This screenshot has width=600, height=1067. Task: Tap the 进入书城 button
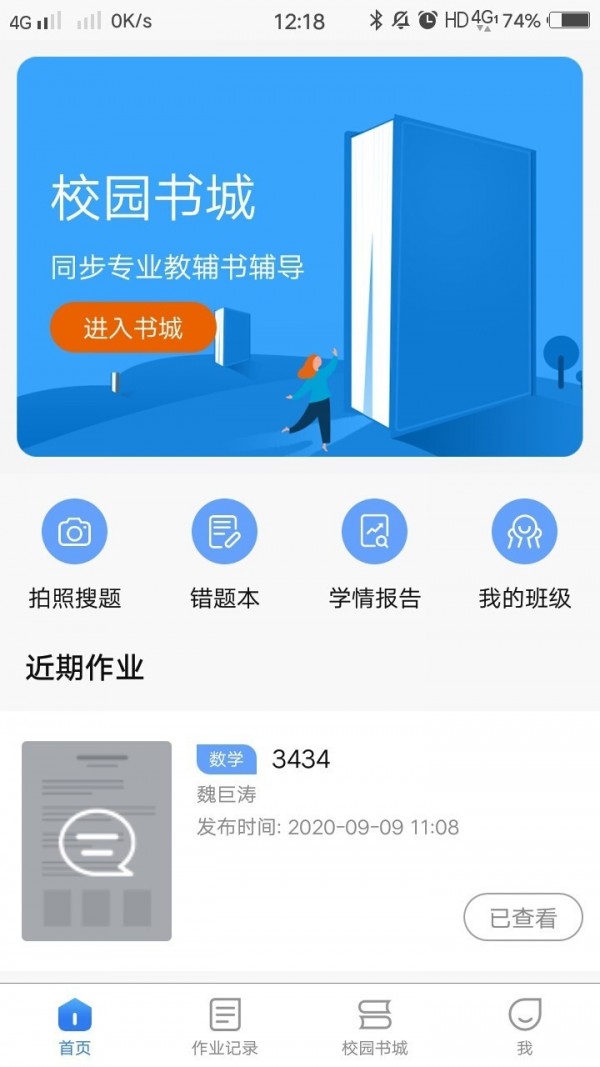click(133, 328)
